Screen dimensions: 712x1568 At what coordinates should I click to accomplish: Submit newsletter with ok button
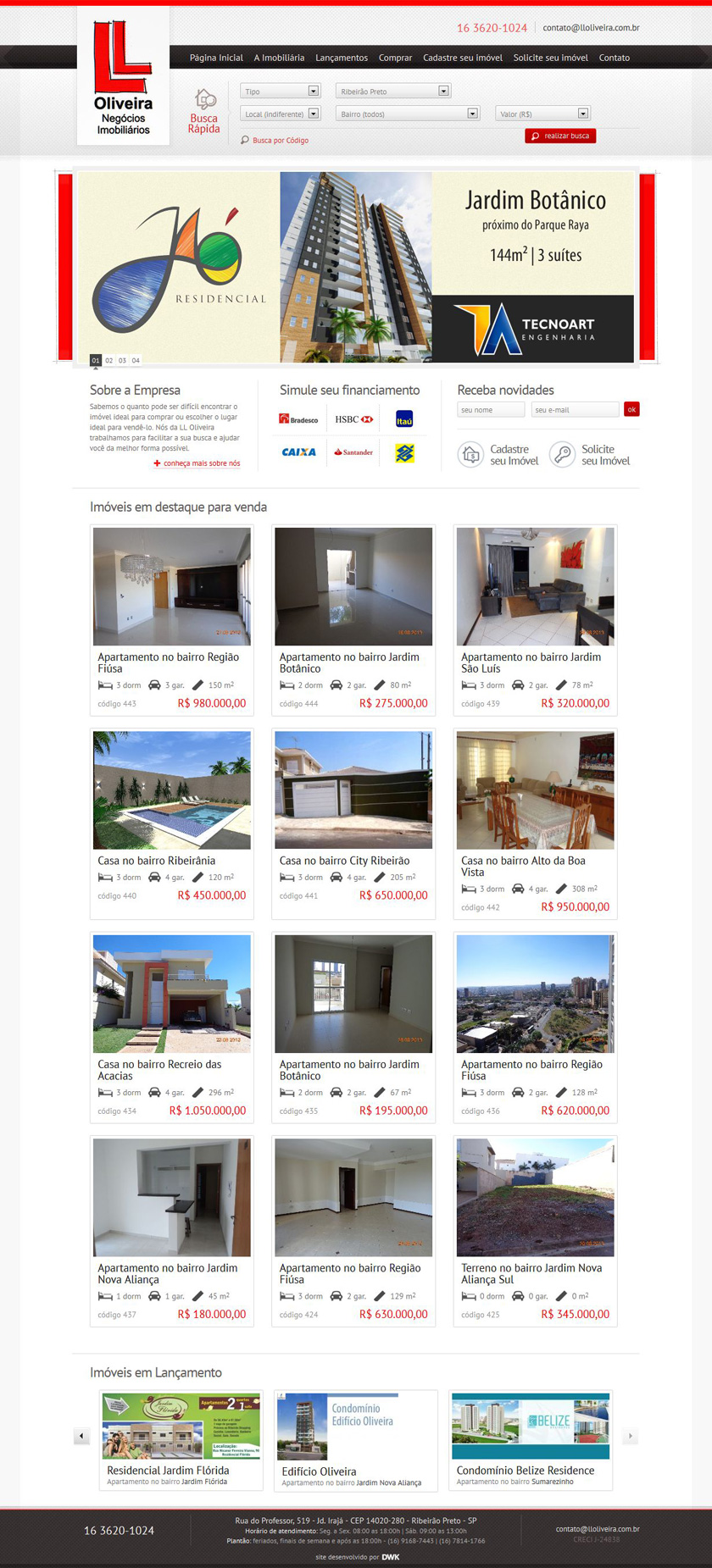tap(631, 410)
